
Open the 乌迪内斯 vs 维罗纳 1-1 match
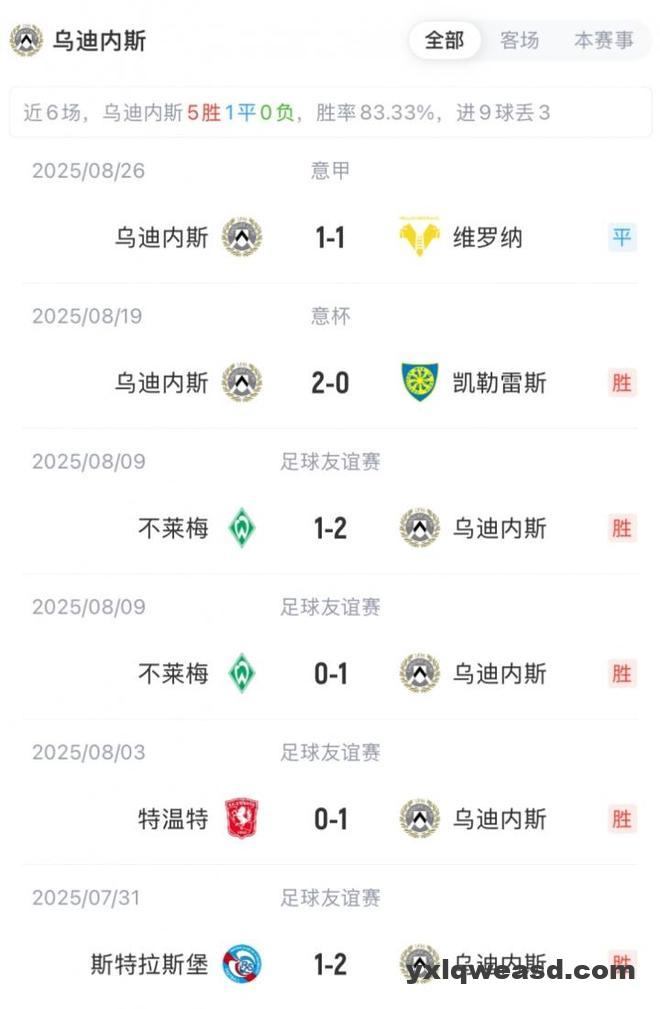click(x=330, y=238)
